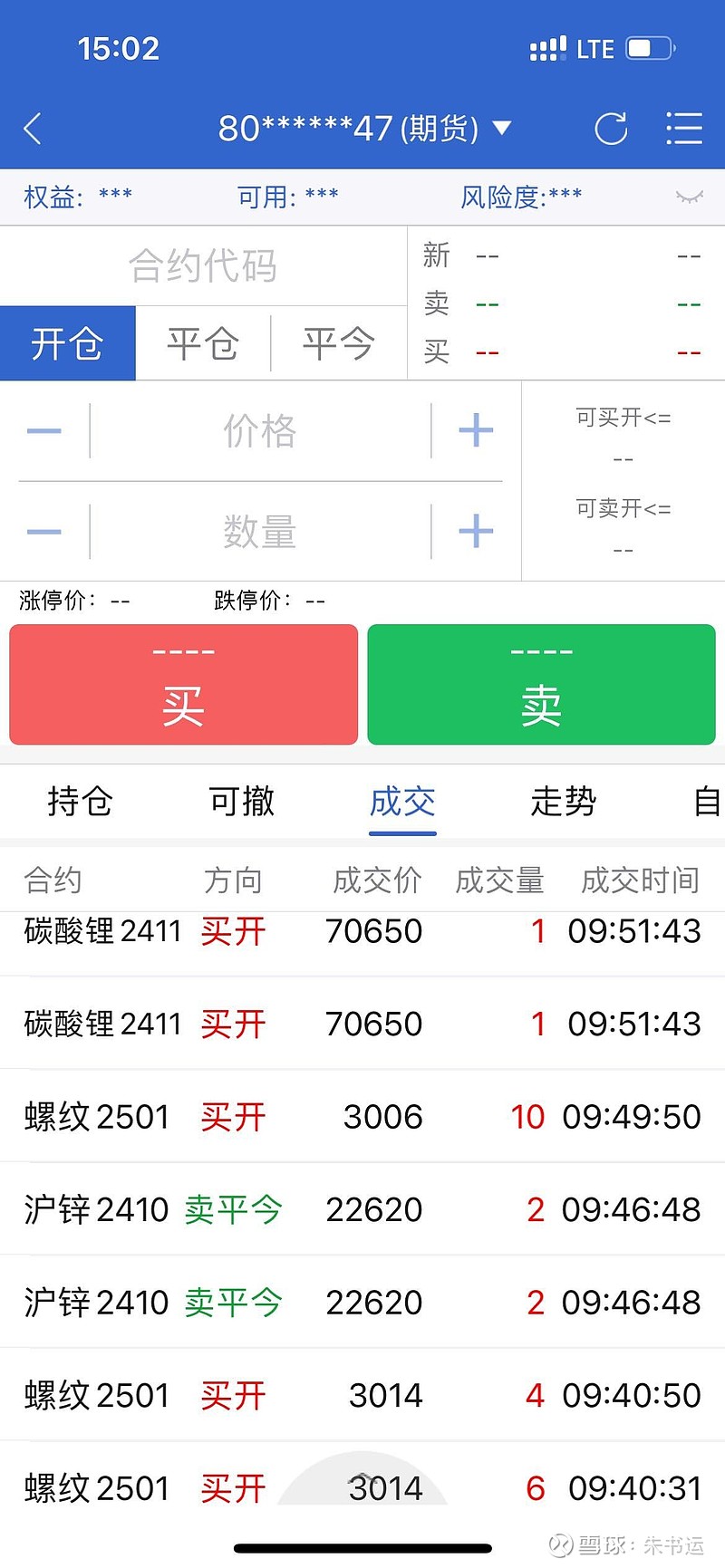Increase the price with plus
Viewport: 725px width, 1568px height.
(x=476, y=431)
